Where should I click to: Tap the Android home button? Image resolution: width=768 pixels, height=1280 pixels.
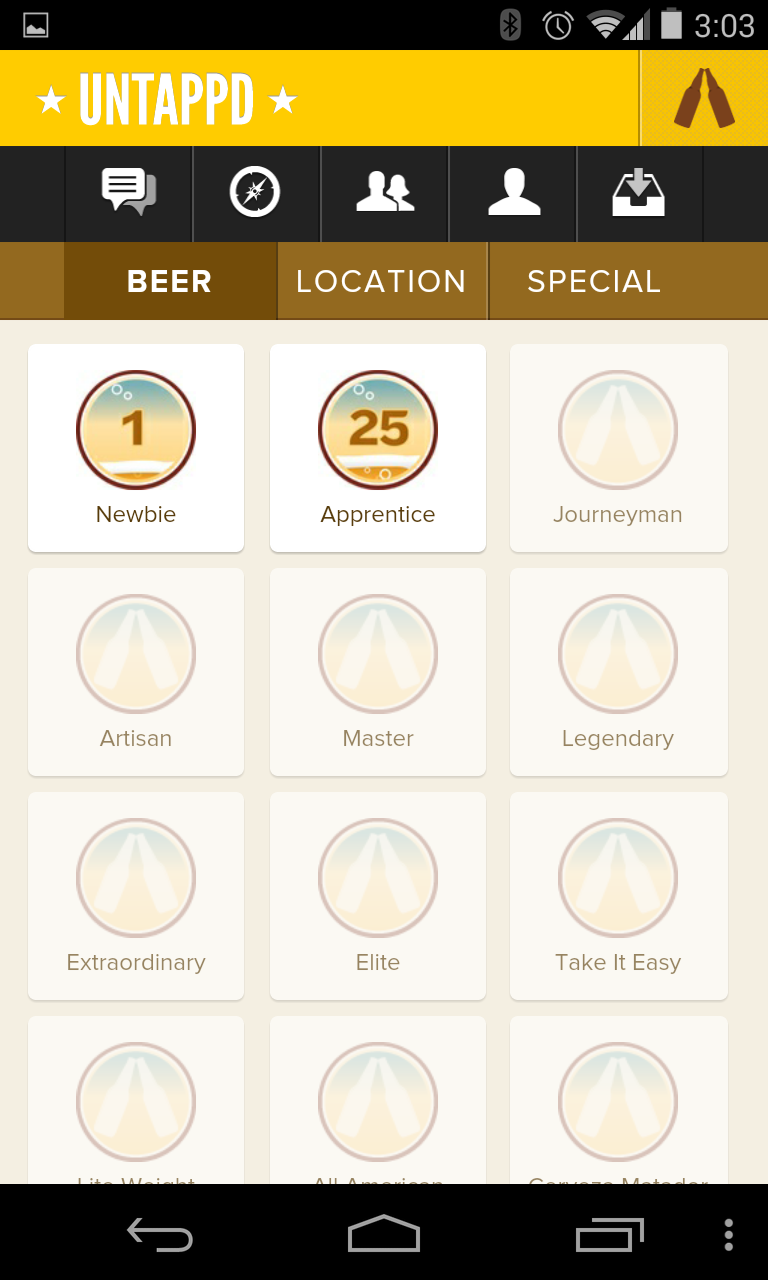pos(383,1234)
